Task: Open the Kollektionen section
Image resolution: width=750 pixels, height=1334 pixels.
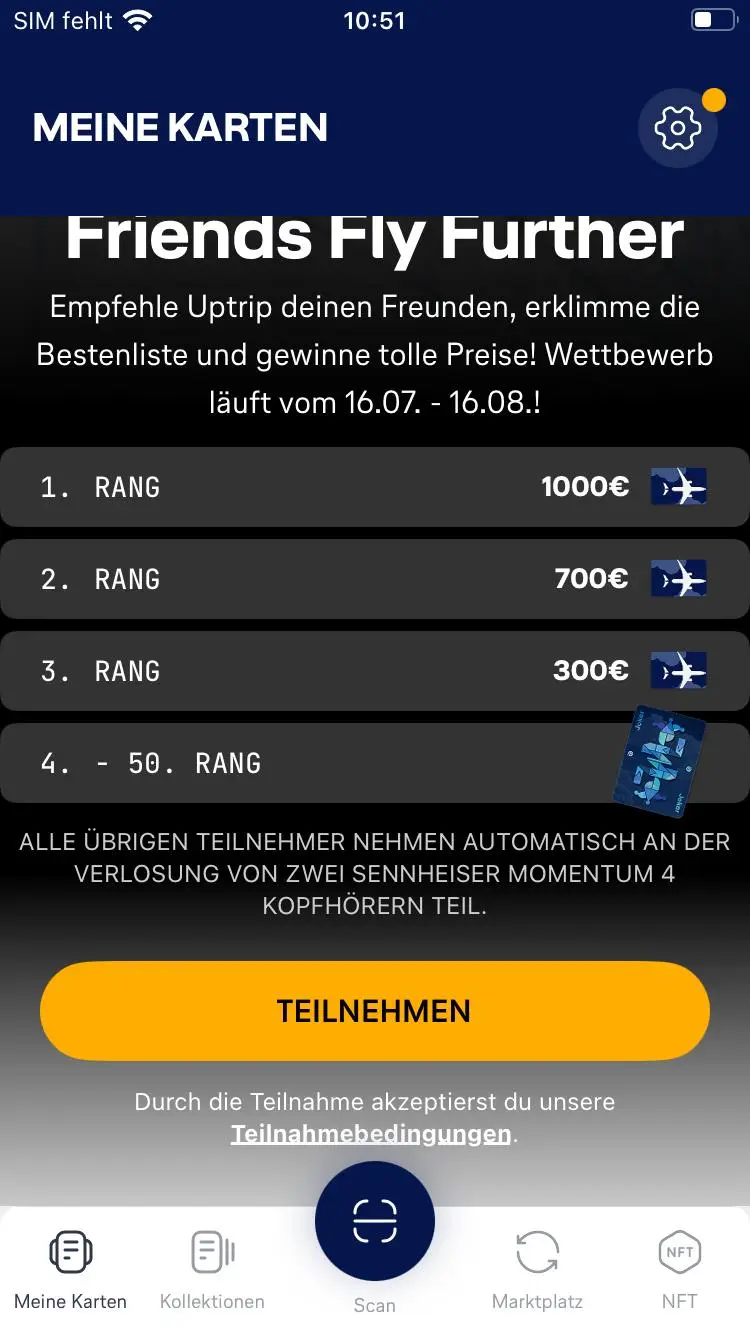Action: pos(211,1250)
